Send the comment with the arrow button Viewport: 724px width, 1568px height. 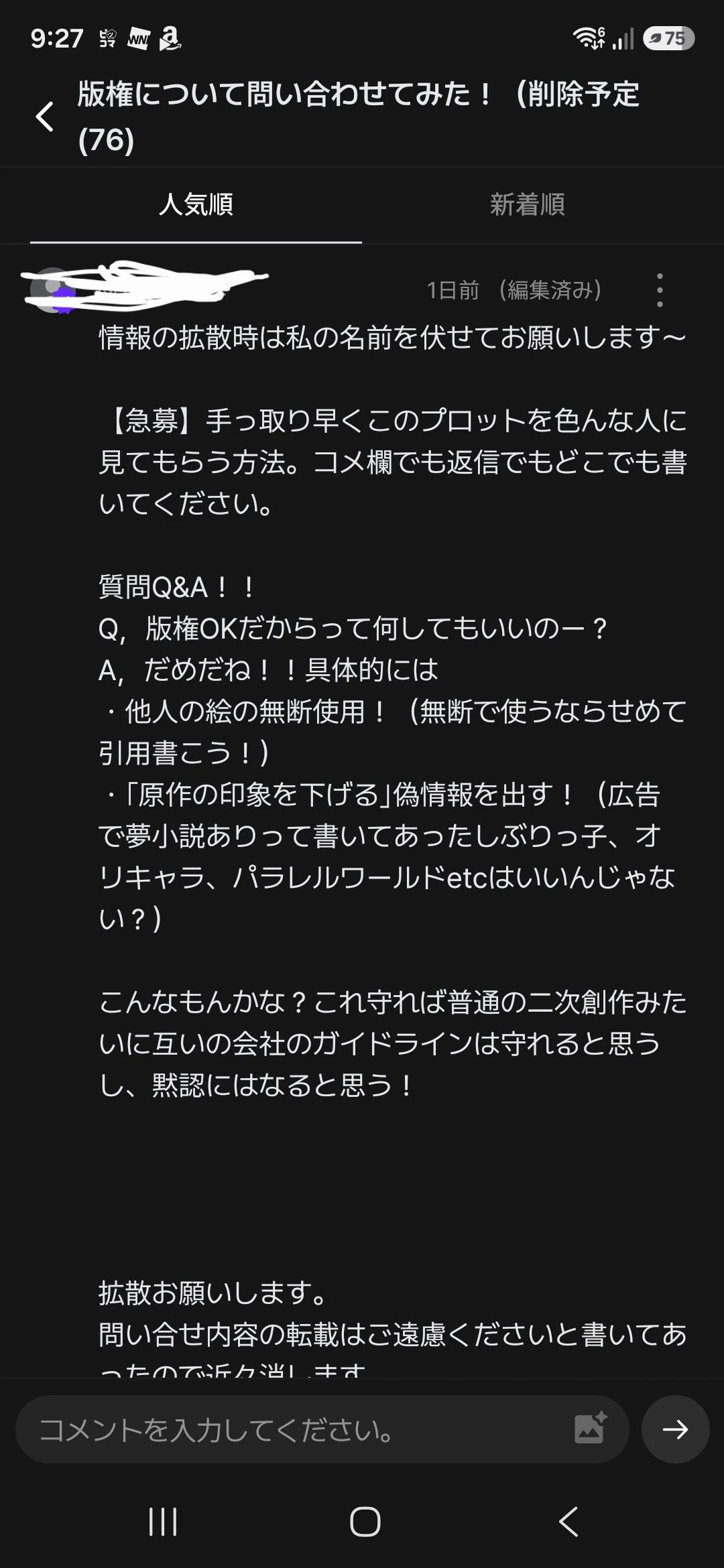click(x=675, y=1429)
